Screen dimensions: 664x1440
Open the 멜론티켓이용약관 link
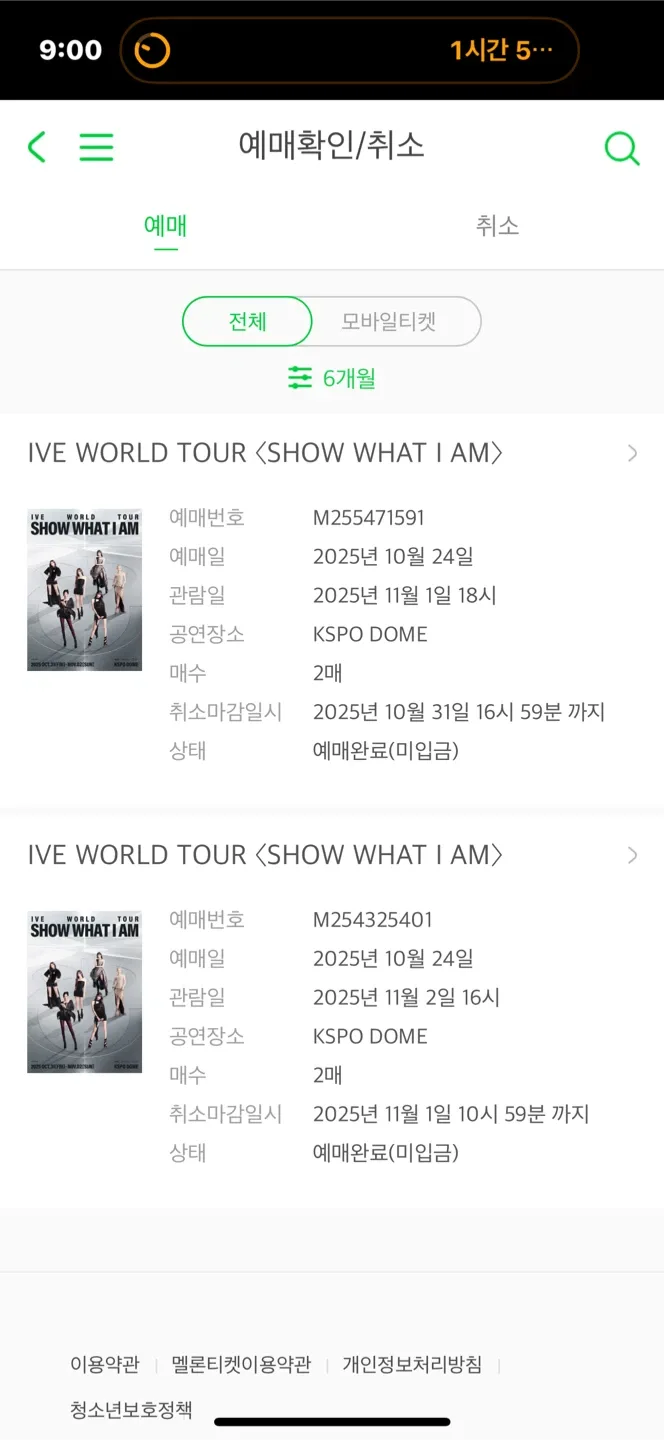(x=241, y=1364)
